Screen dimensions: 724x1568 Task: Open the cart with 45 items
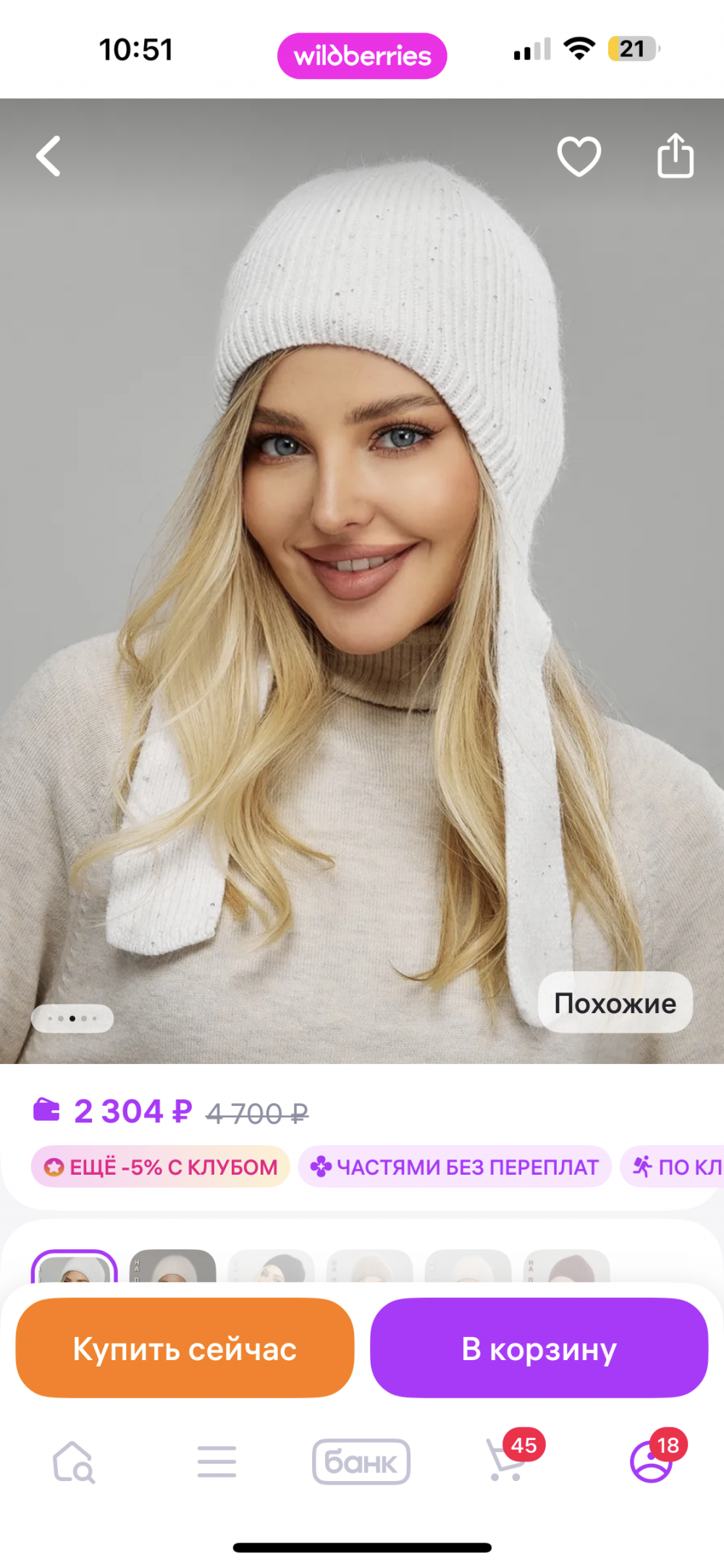click(507, 1460)
